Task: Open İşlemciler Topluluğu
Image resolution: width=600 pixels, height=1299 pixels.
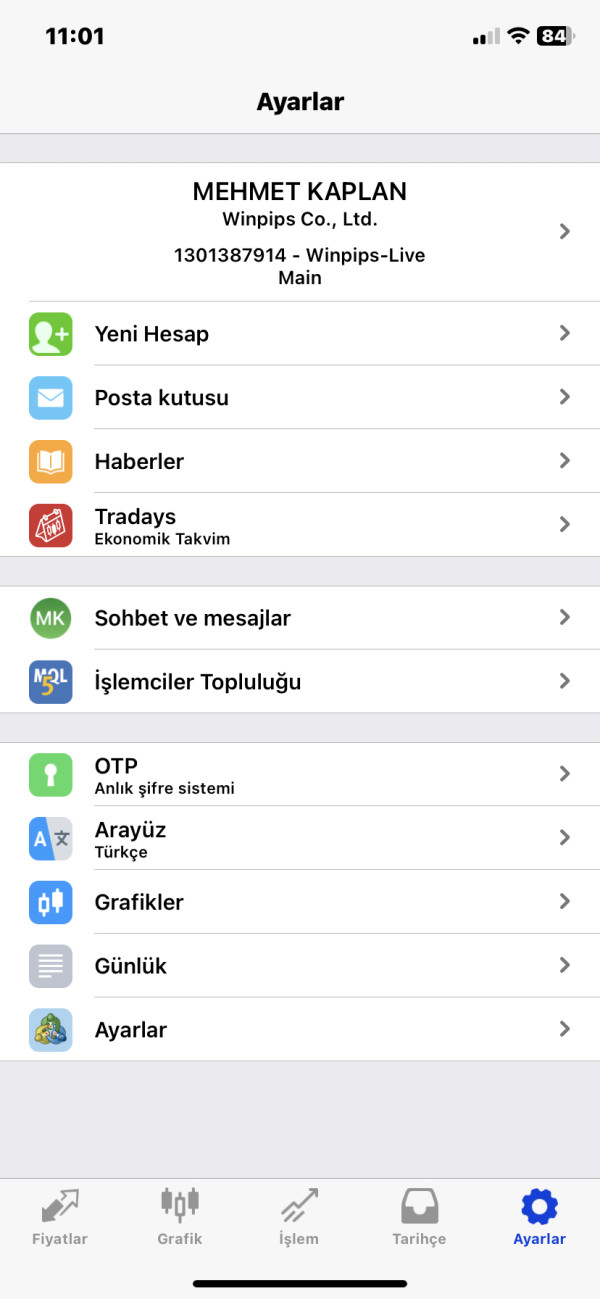Action: [300, 681]
